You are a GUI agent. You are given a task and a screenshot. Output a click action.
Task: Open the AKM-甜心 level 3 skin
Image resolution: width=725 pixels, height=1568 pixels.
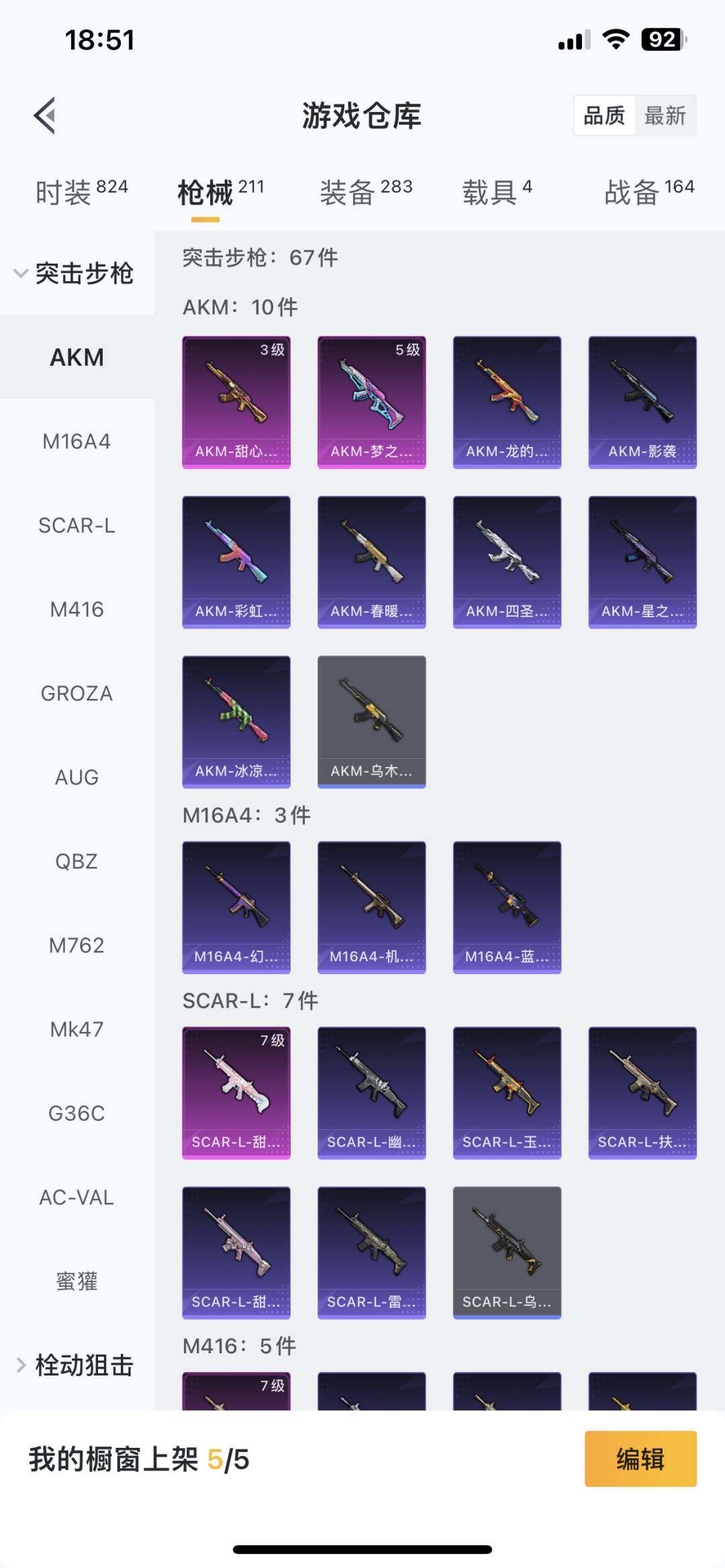(x=236, y=402)
